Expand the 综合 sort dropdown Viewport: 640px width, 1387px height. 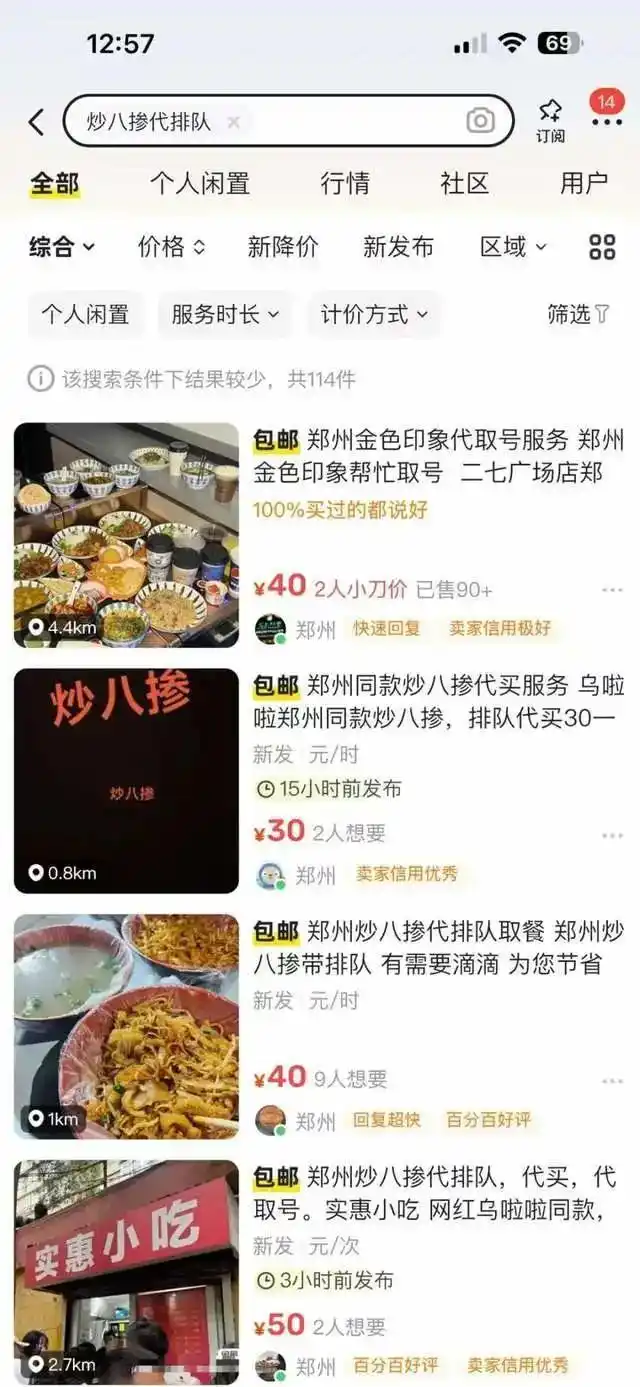click(x=61, y=247)
